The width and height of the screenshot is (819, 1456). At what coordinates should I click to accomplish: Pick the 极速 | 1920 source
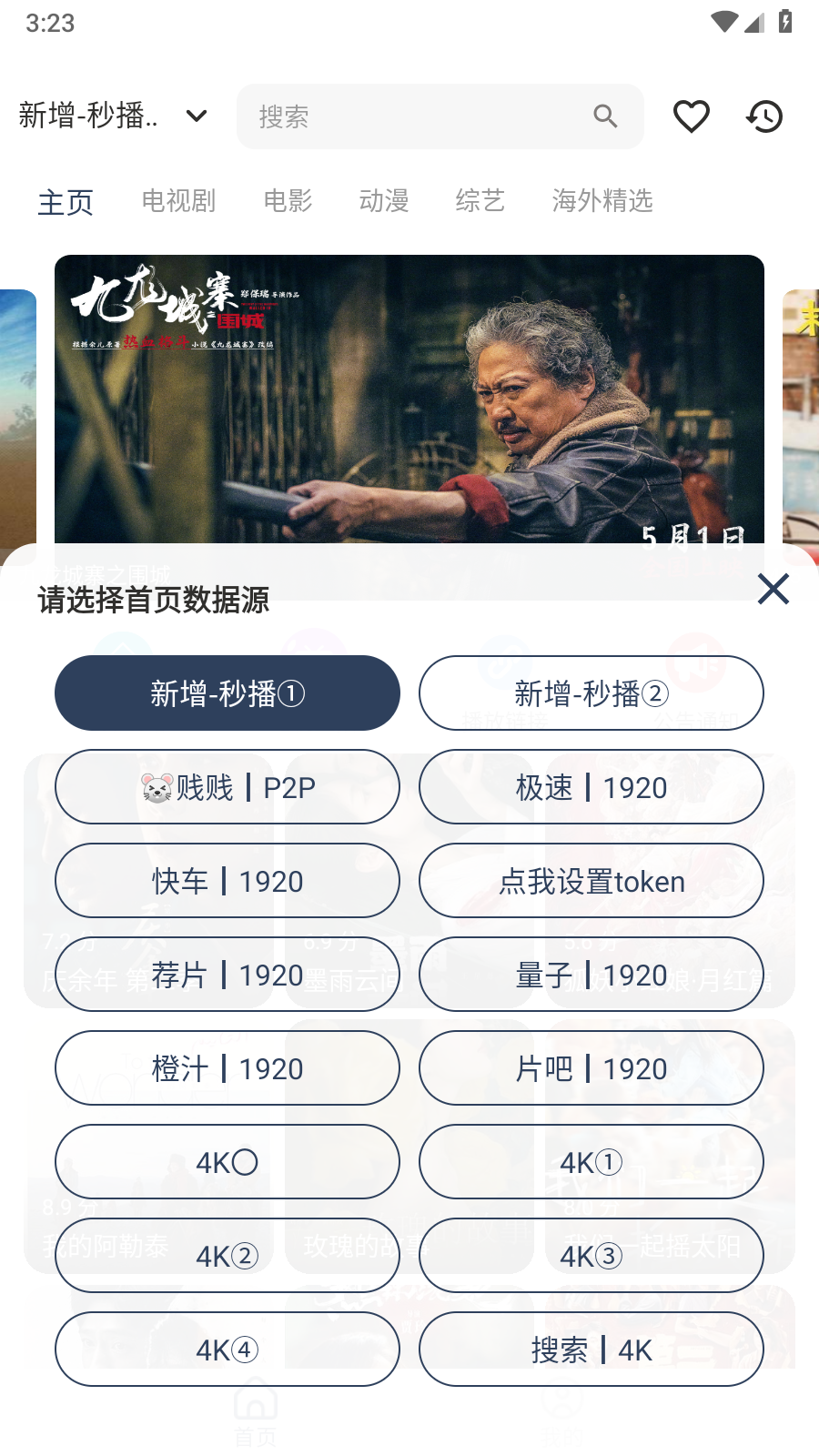click(591, 787)
